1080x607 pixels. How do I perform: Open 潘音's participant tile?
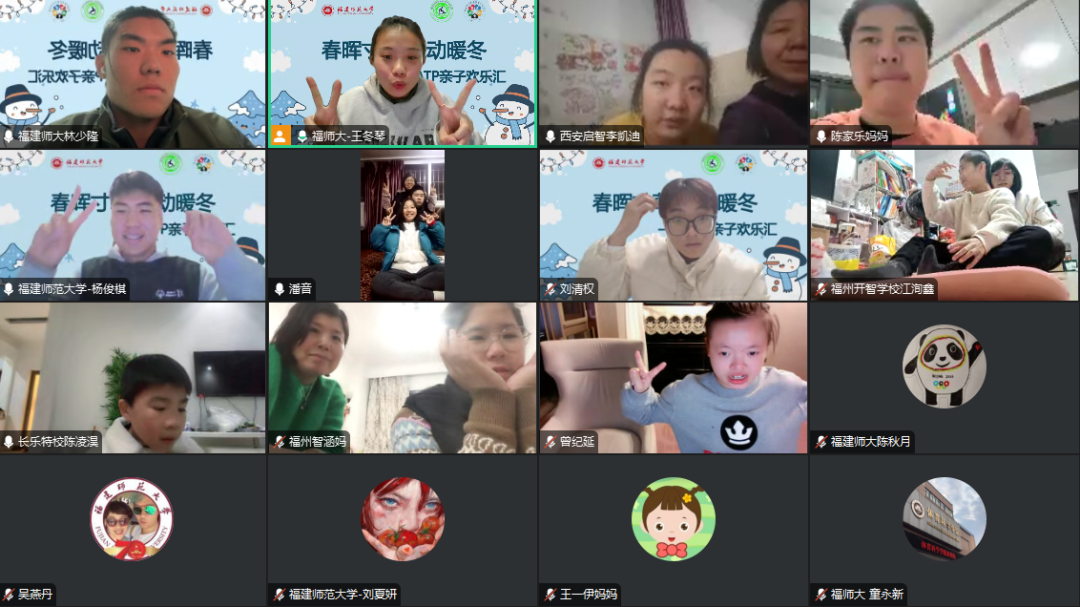click(x=403, y=225)
